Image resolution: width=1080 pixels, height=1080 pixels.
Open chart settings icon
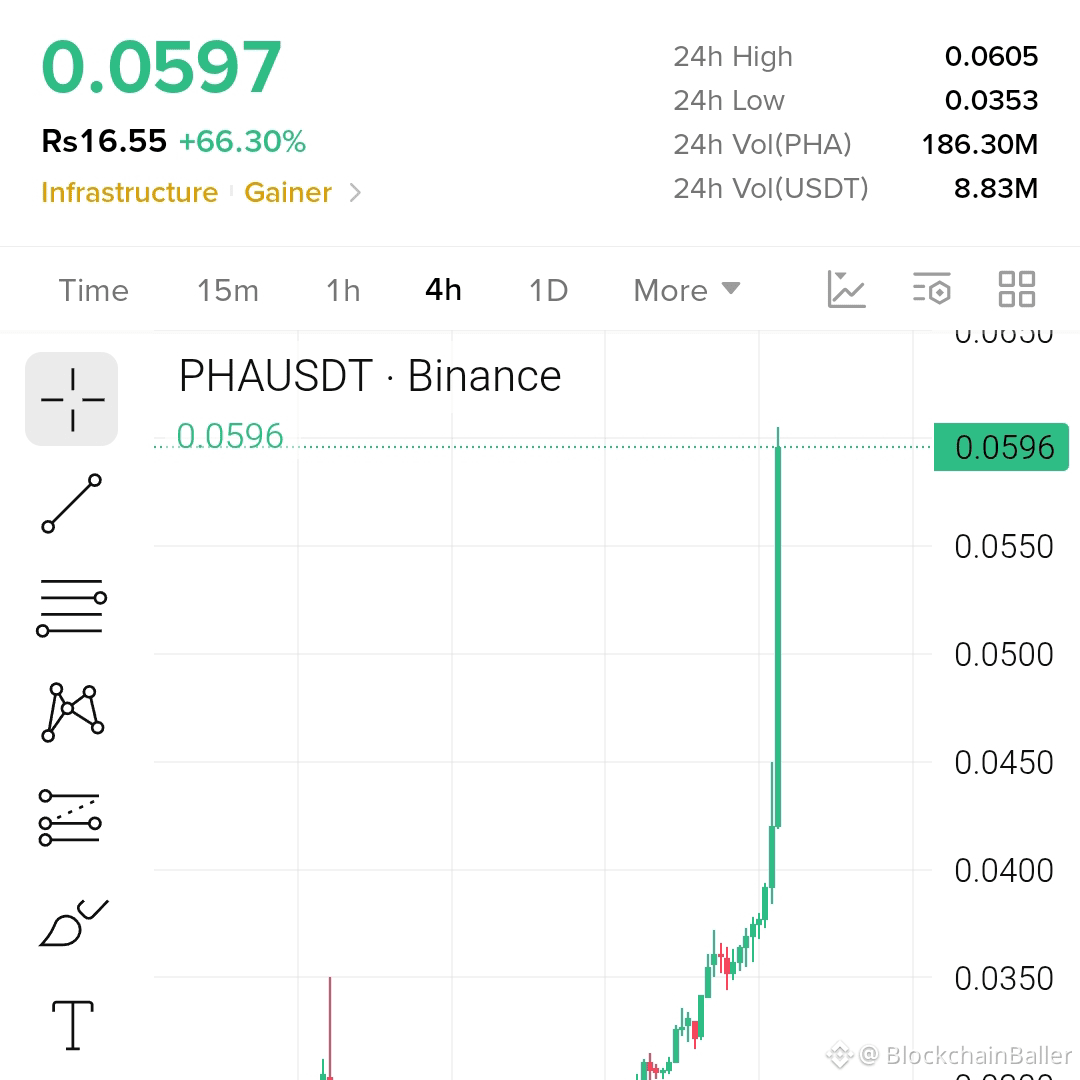[x=932, y=289]
